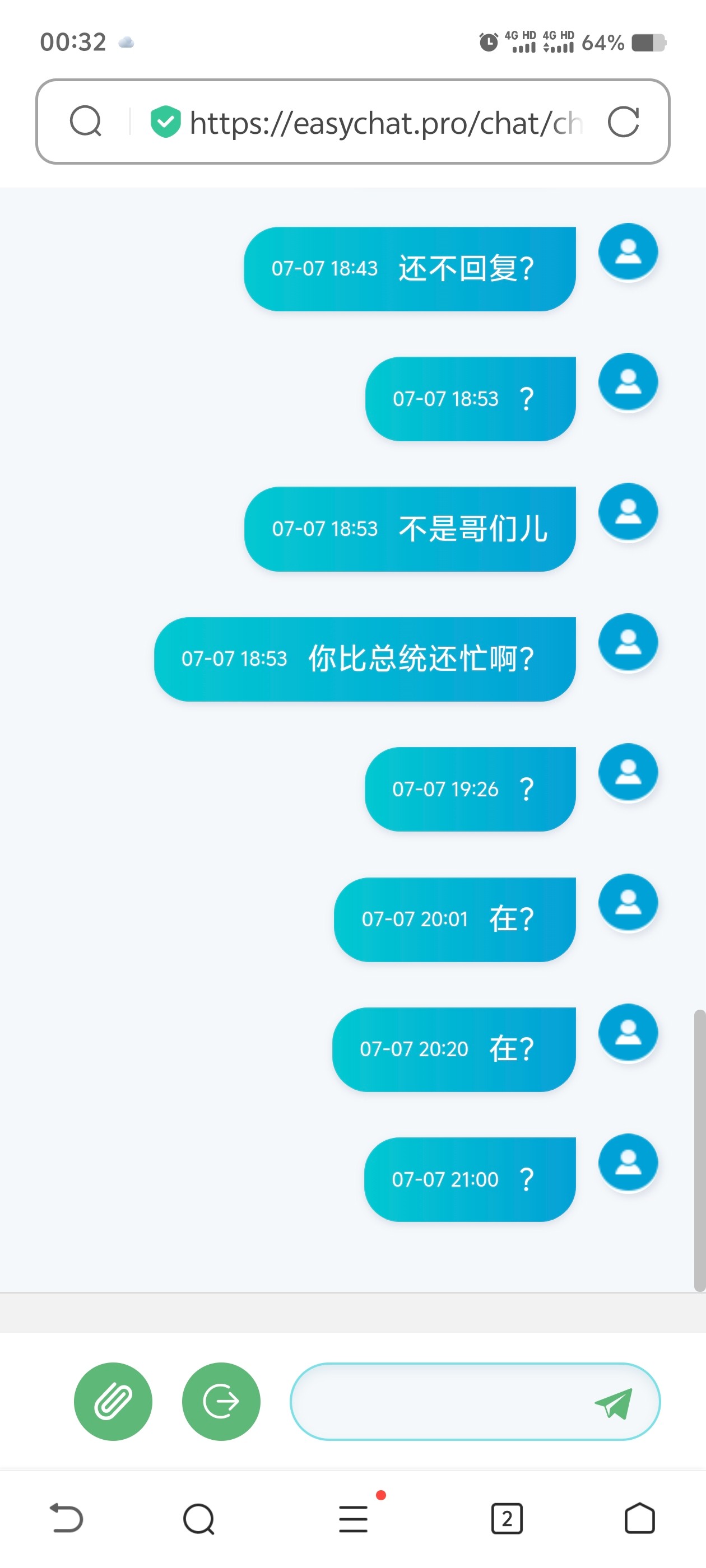
Task: View the 2 open tabs
Action: [507, 1519]
